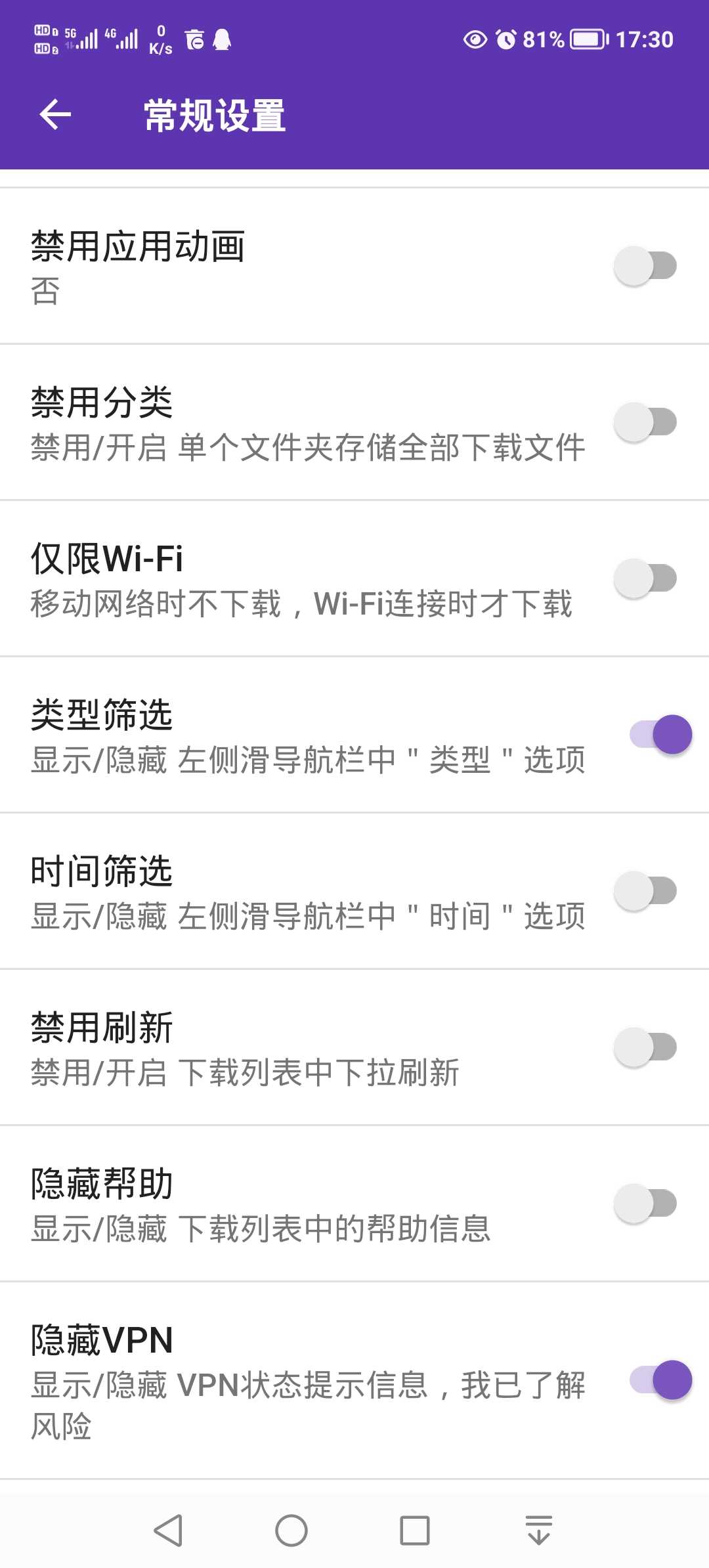This screenshot has width=709, height=1568.
Task: Disable the 类型筛选 switch
Action: pyautogui.click(x=660, y=735)
